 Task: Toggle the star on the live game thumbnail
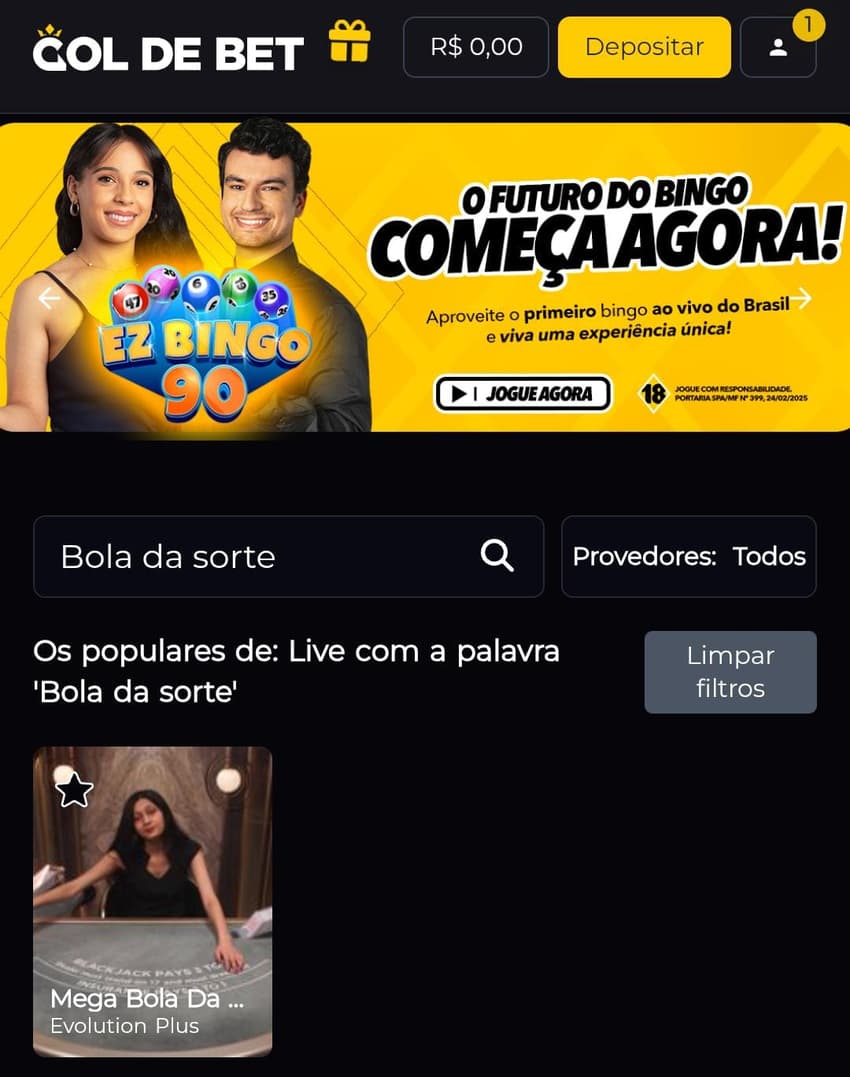click(75, 790)
